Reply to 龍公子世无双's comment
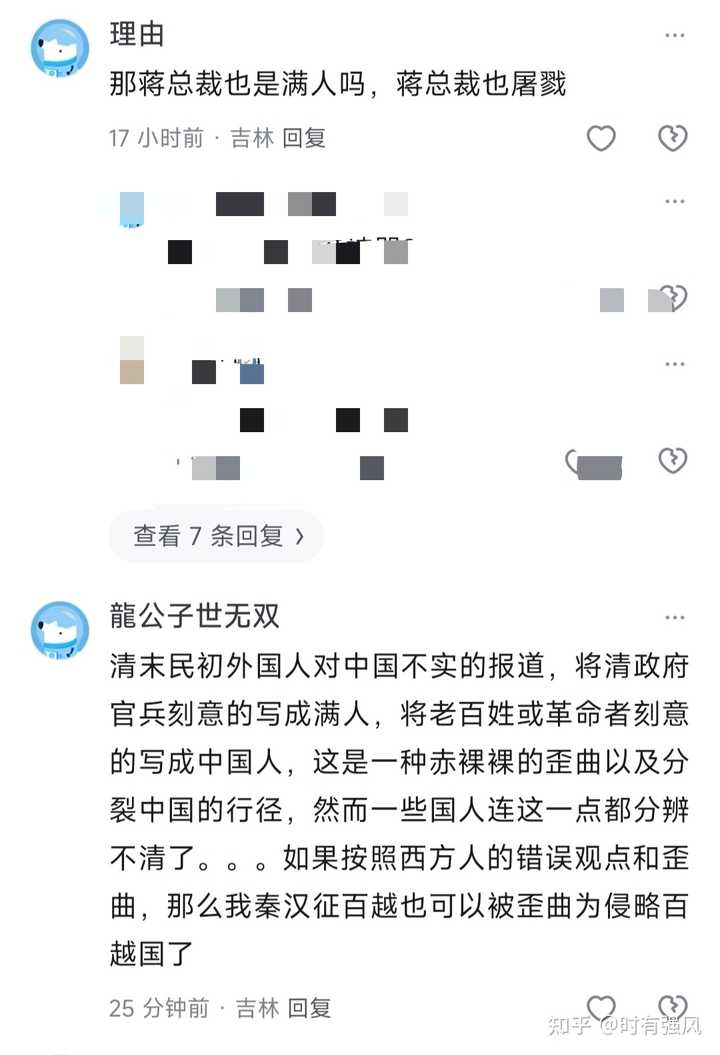Image resolution: width=720 pixels, height=1055 pixels. [309, 1008]
